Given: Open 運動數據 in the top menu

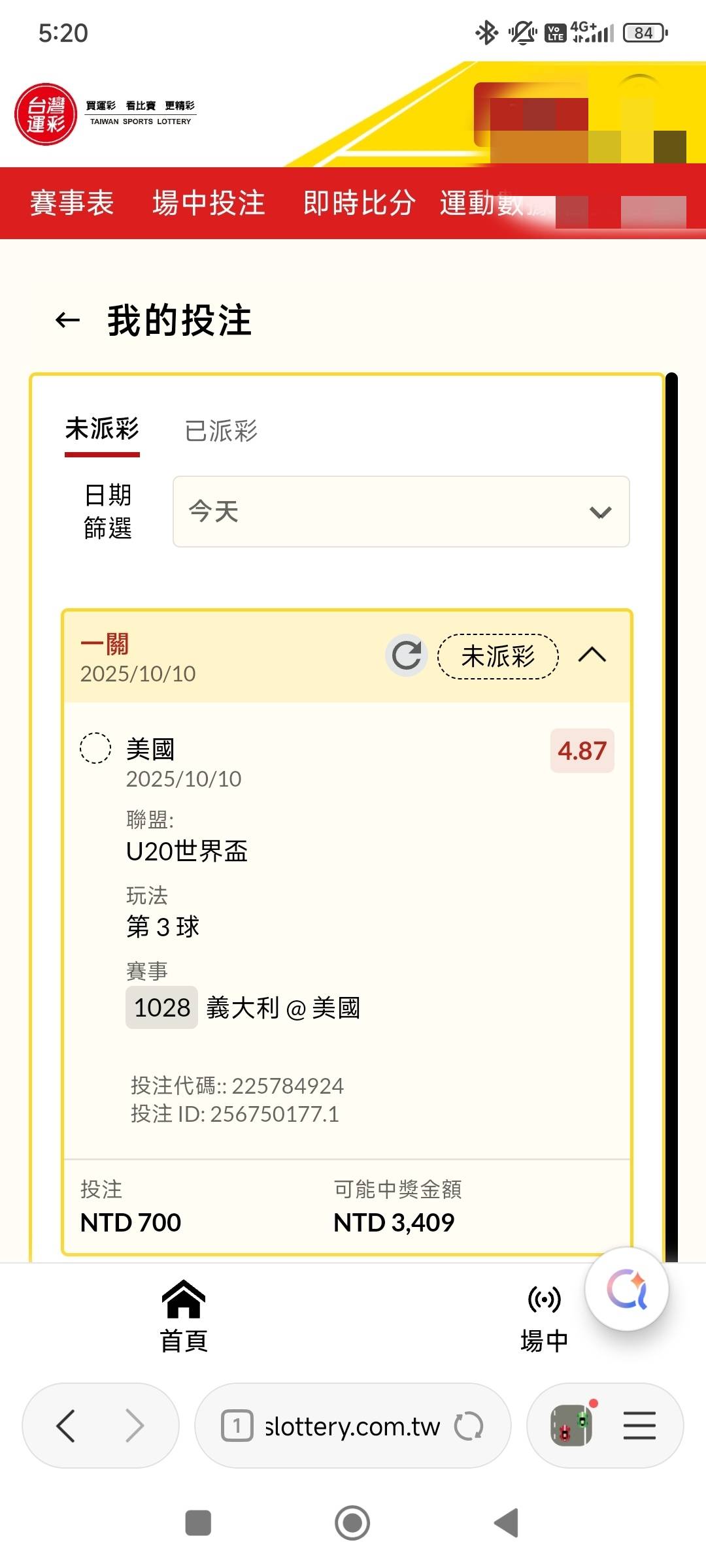Looking at the screenshot, I should (x=484, y=203).
